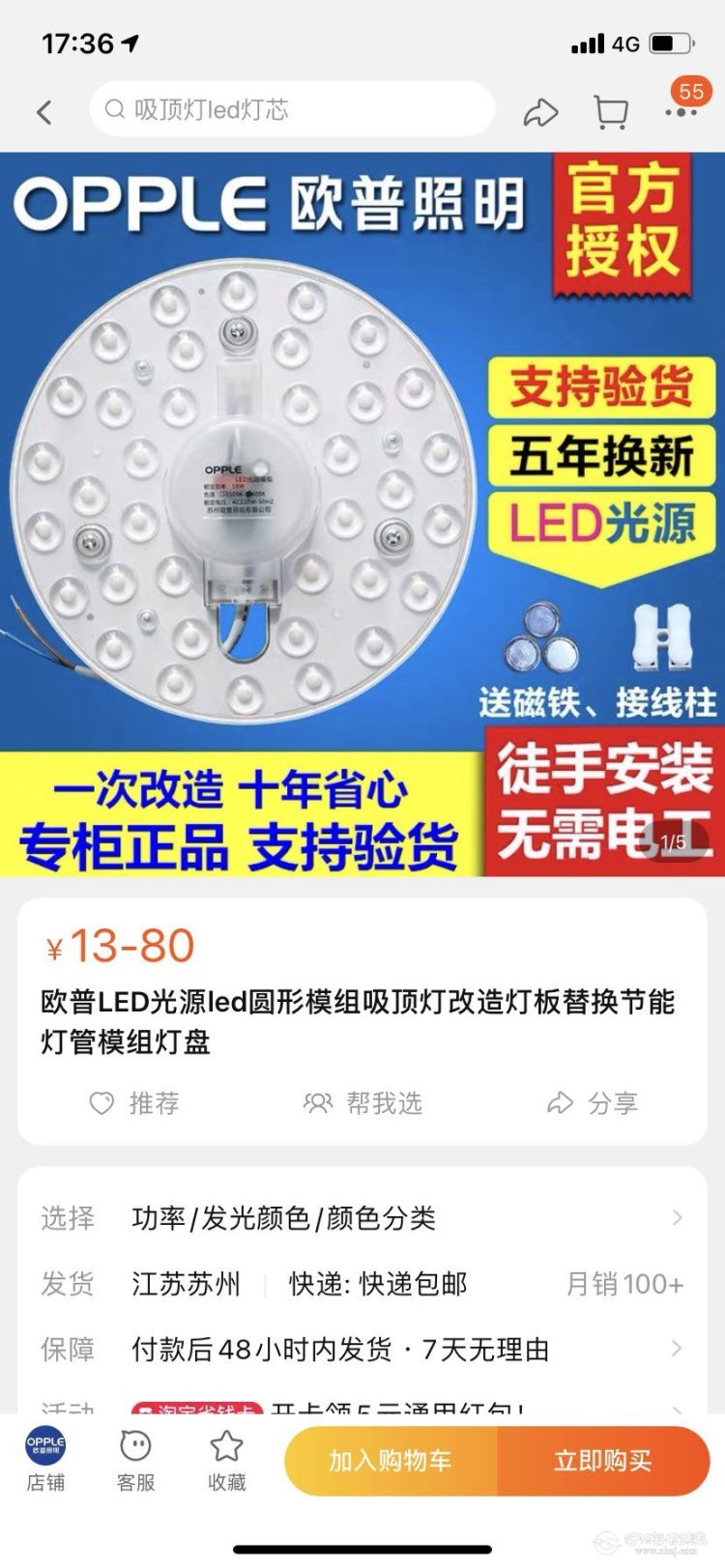Viewport: 725px width, 1568px height.
Task: Tap 帮我选 for help choosing
Action: tap(363, 1103)
